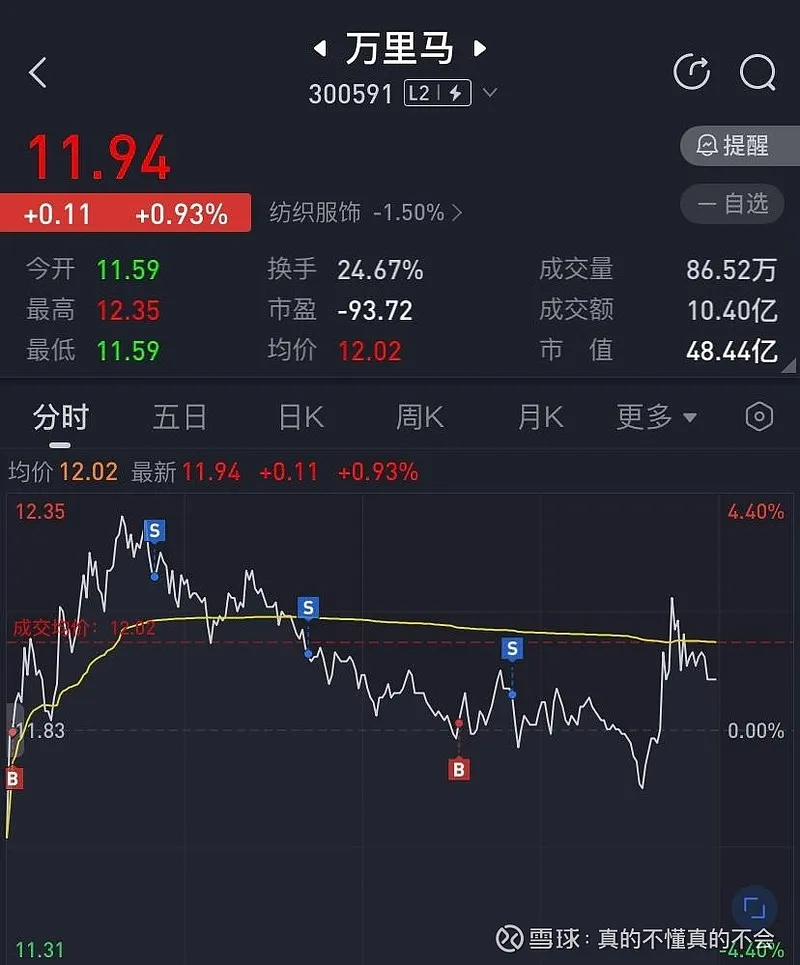Expand the 更多 chart options
Viewport: 800px width, 965px height.
[x=656, y=417]
